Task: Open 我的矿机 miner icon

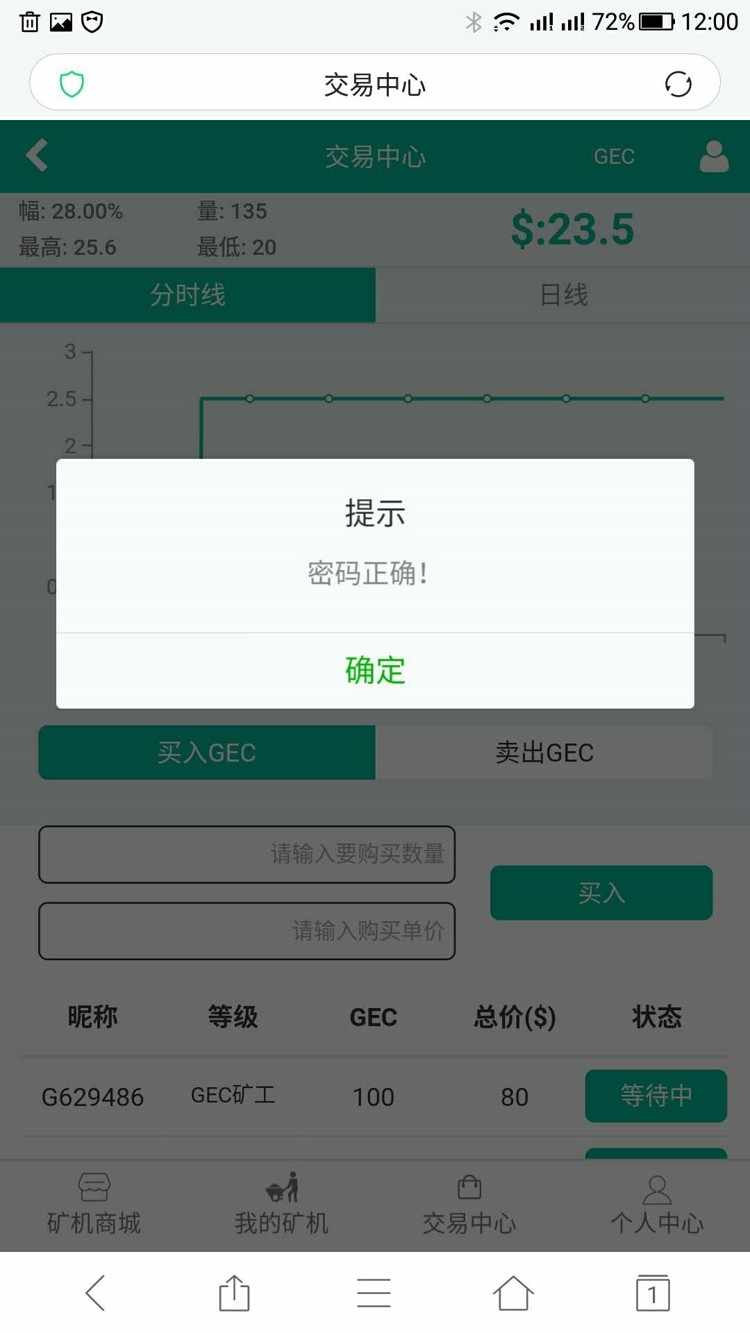Action: [281, 1204]
